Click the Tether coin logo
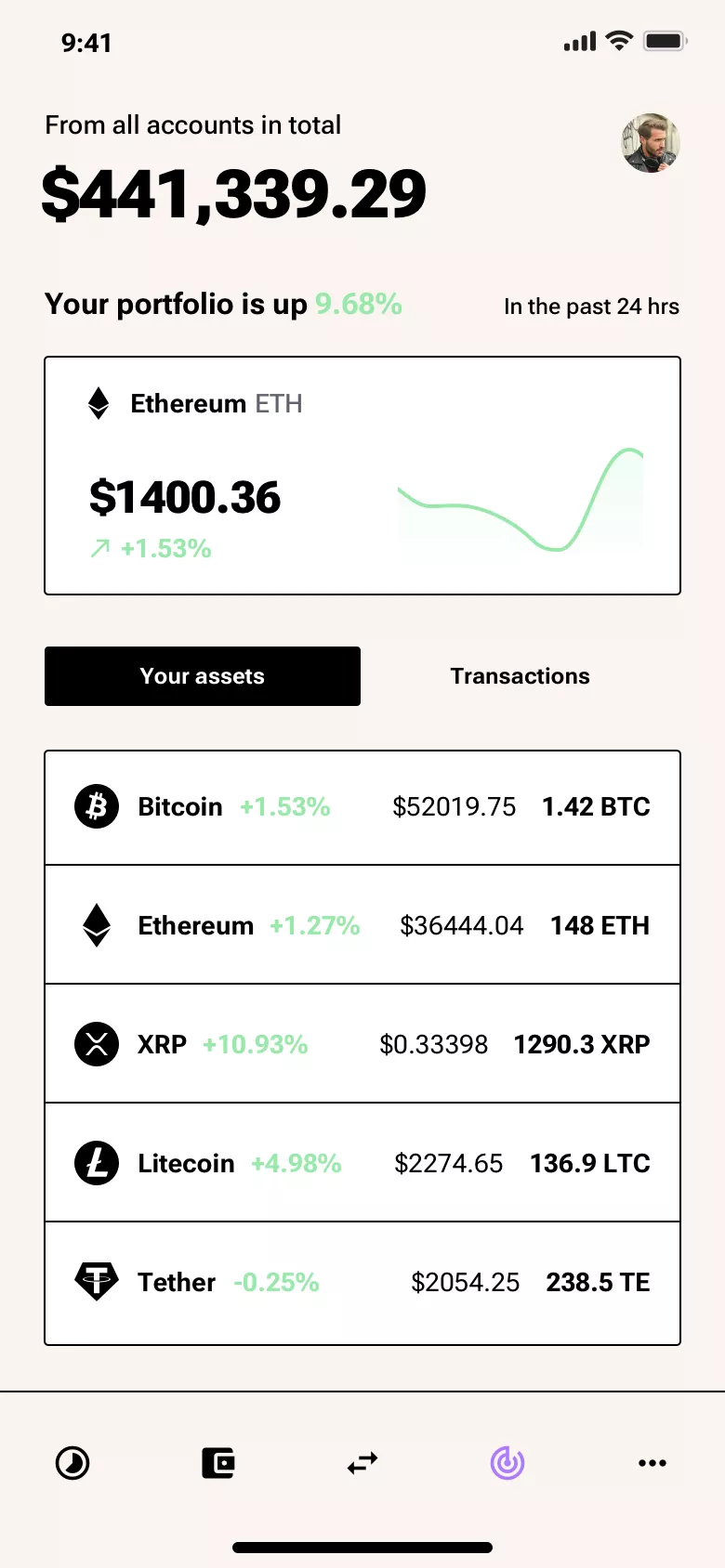 pyautogui.click(x=96, y=1282)
